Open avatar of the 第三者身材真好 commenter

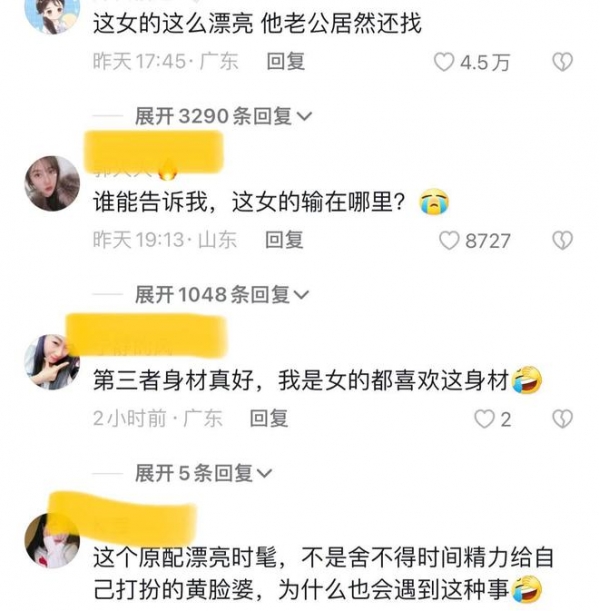[52, 361]
